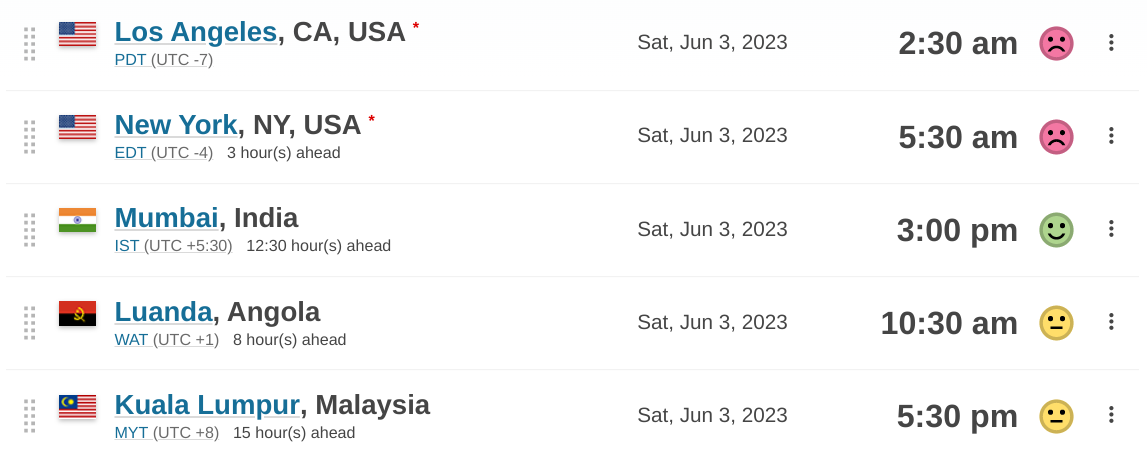1147x454 pixels.
Task: Open the overflow menu for Los Angeles
Action: coord(1110,42)
